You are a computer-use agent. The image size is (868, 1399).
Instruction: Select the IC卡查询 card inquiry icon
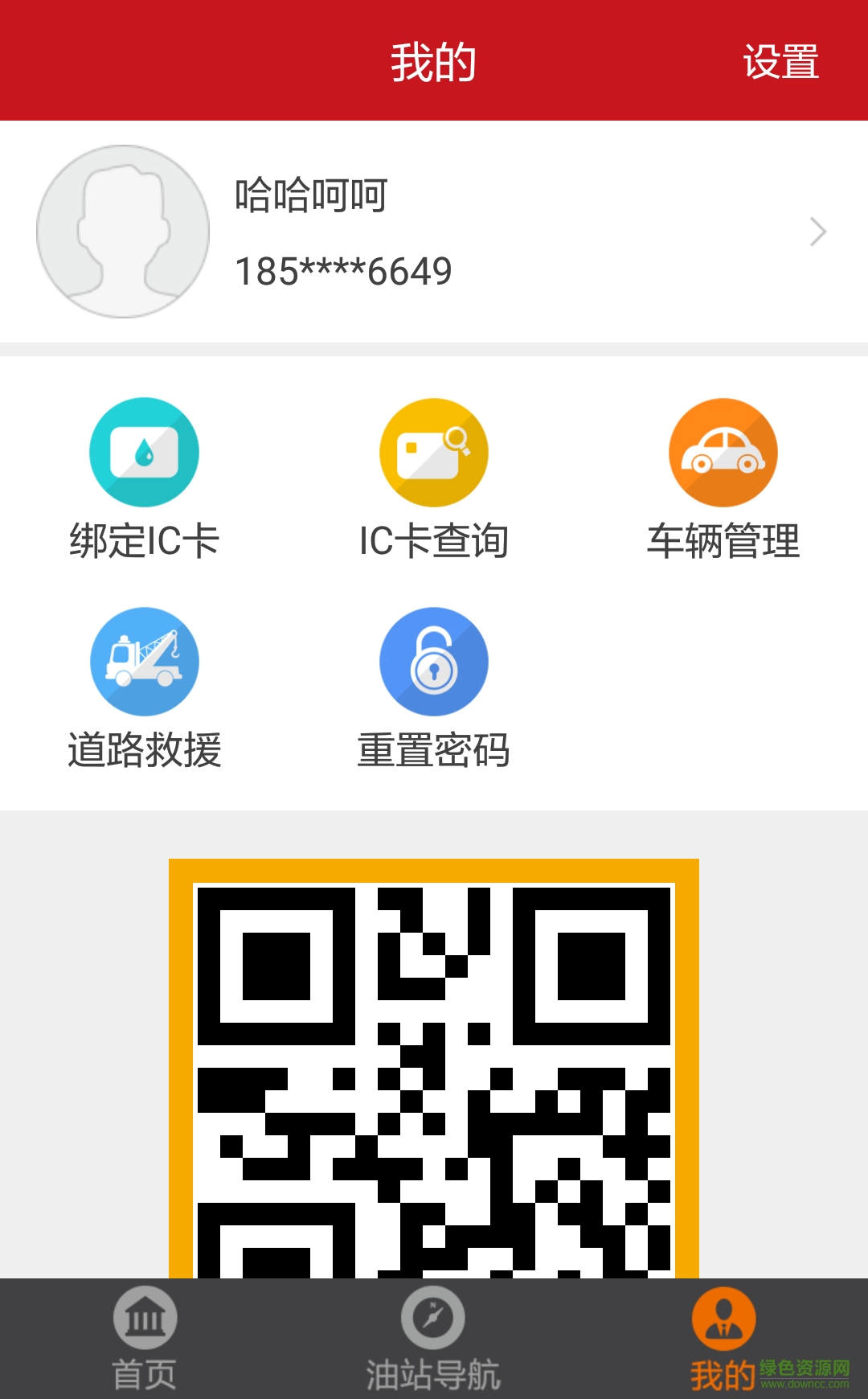(x=432, y=452)
